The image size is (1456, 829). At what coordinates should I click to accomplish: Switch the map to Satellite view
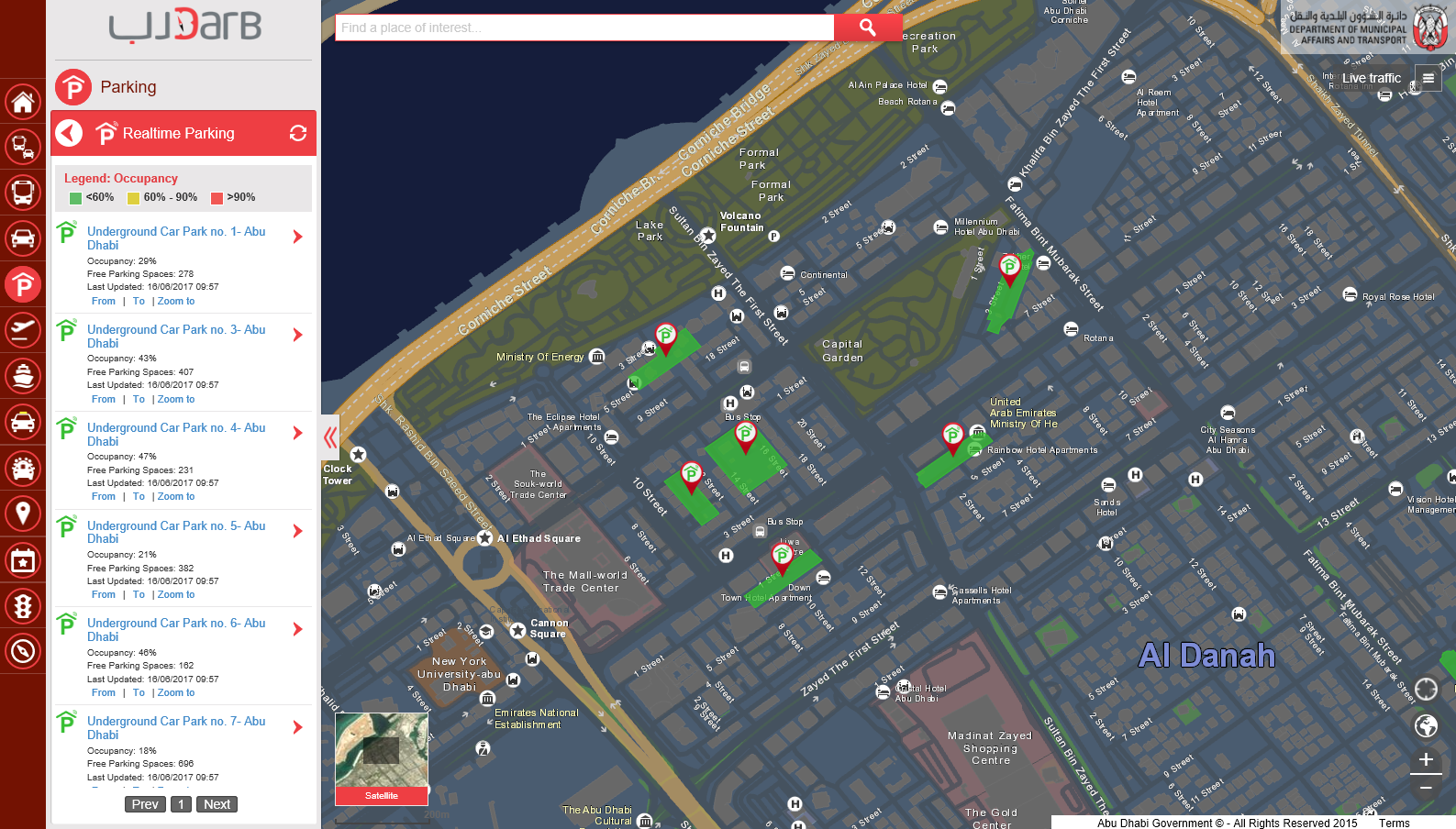tap(382, 795)
